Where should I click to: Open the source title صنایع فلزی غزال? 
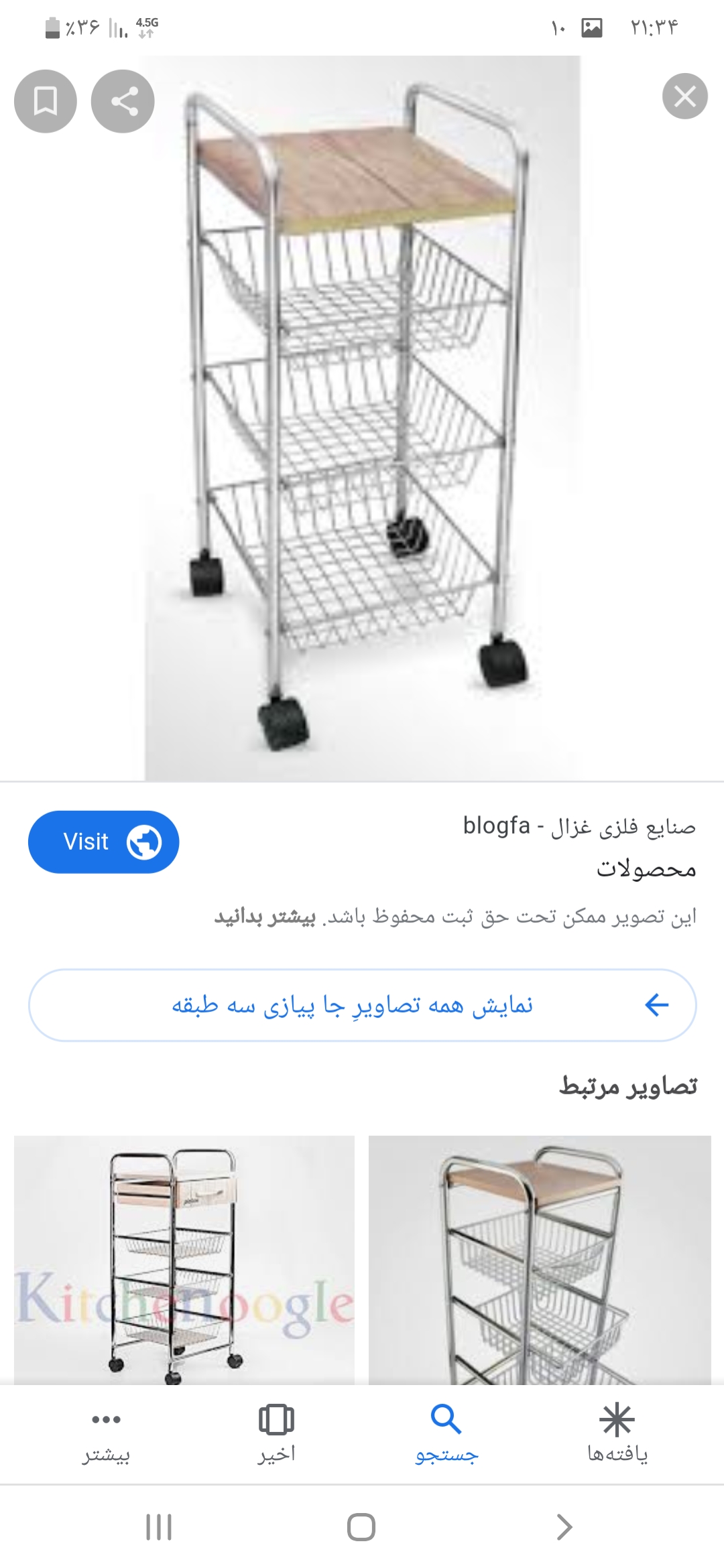coord(579,826)
